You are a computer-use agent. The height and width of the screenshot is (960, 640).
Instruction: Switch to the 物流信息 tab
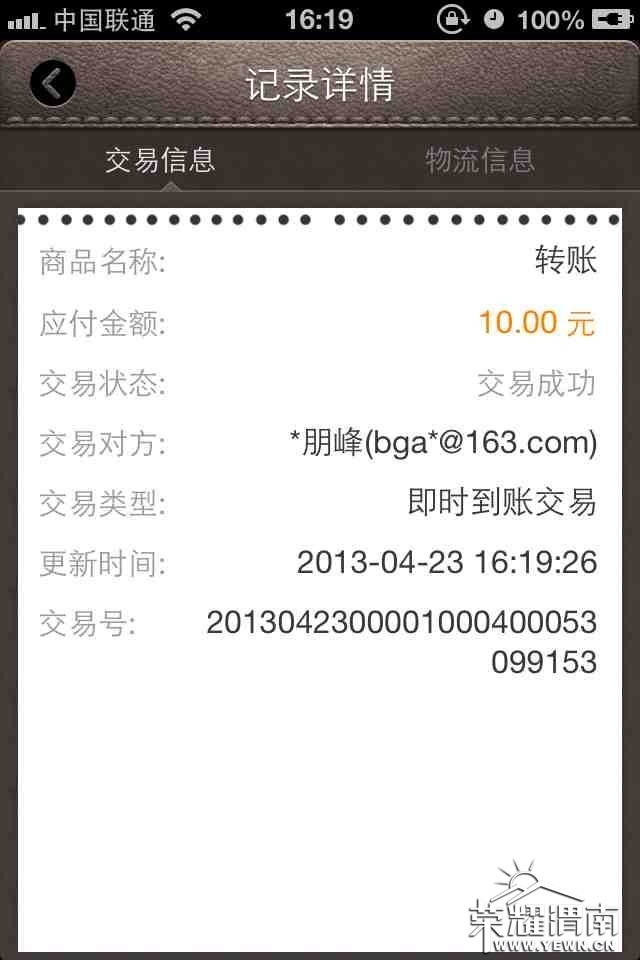[x=480, y=160]
